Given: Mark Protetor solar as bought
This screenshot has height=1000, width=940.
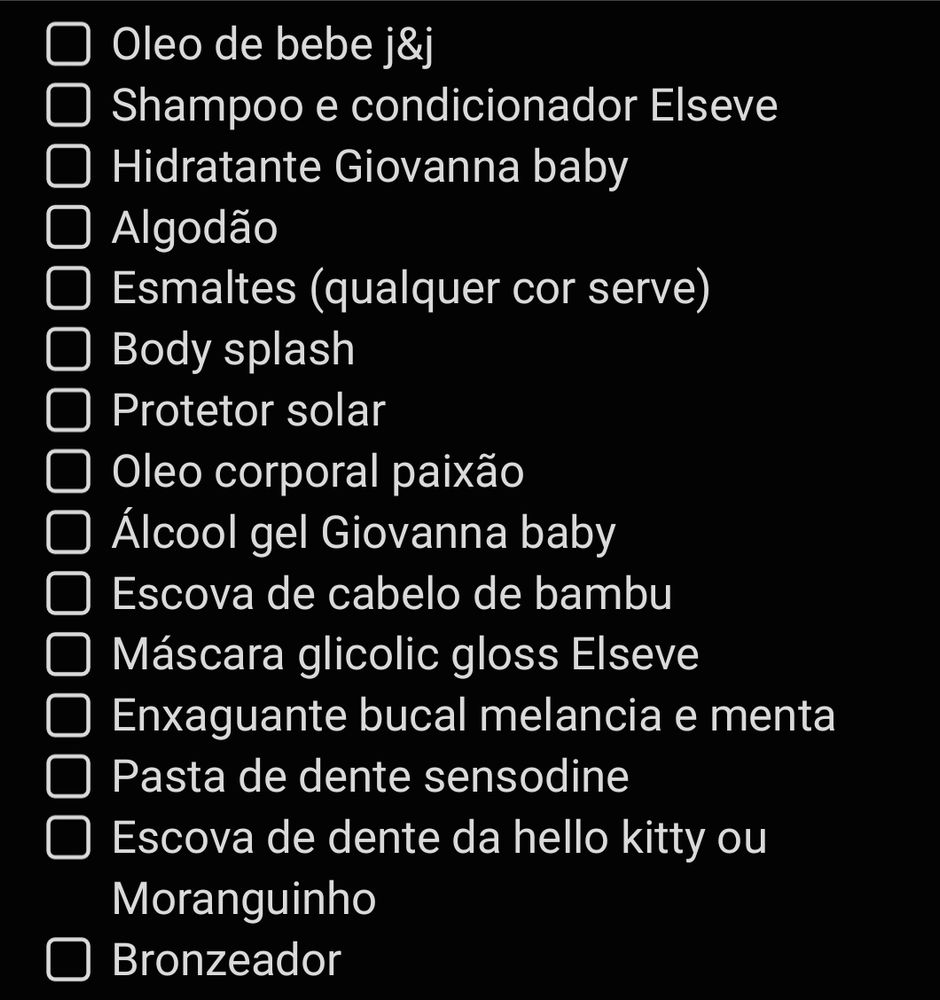Looking at the screenshot, I should tap(68, 411).
